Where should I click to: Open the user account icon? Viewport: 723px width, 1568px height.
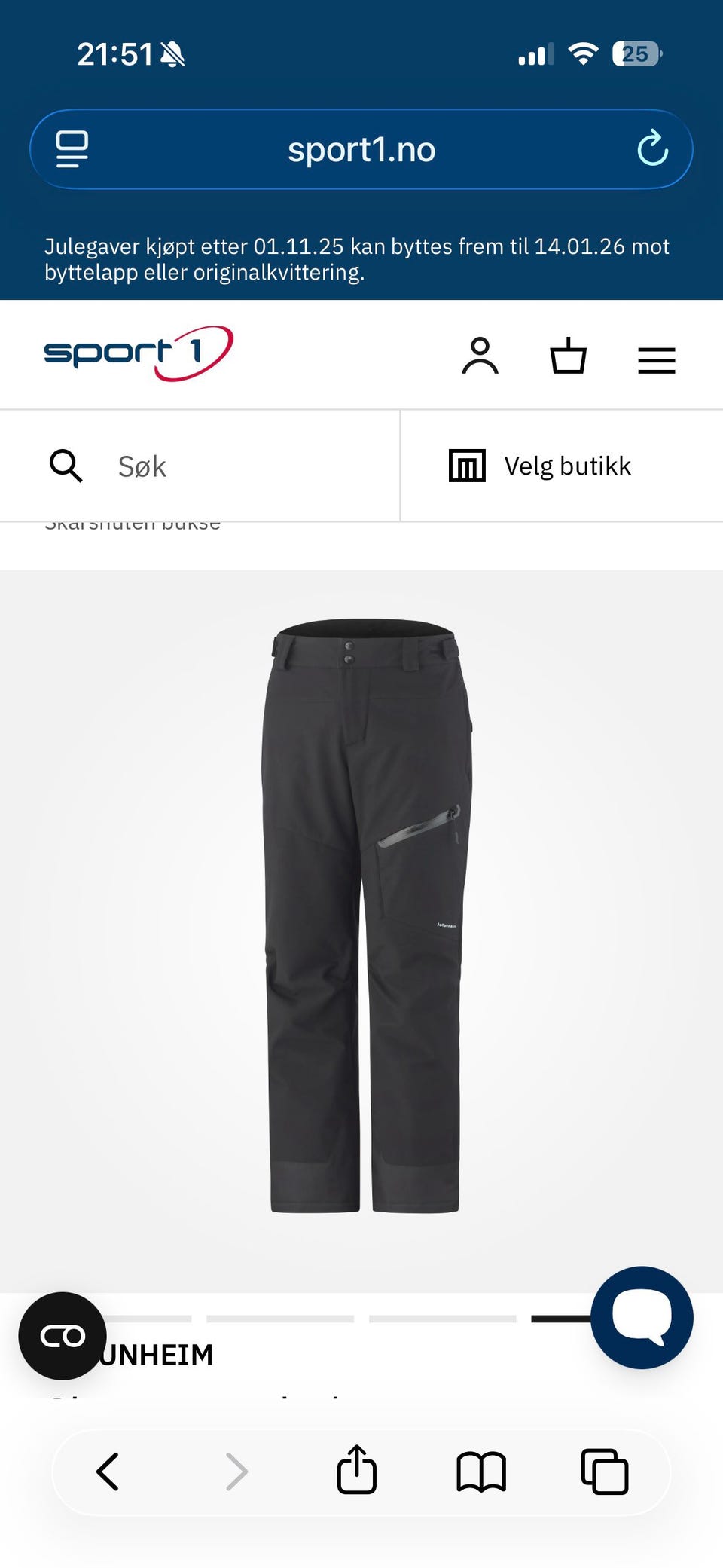click(x=480, y=356)
